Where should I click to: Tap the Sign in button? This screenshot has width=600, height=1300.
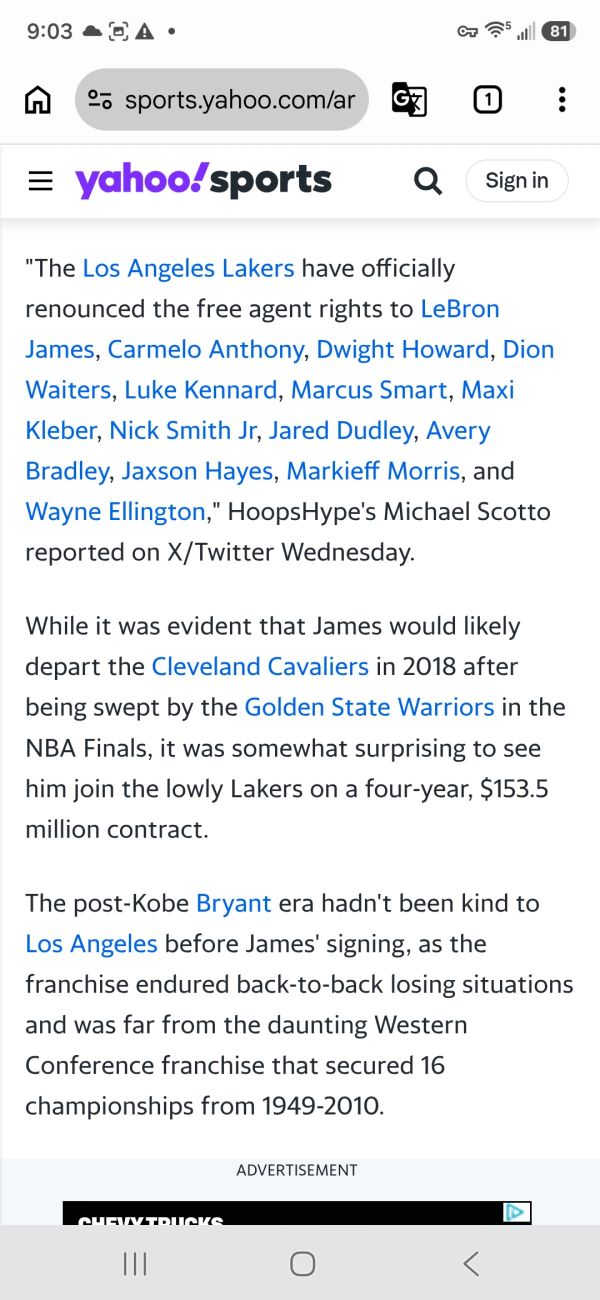pyautogui.click(x=517, y=181)
